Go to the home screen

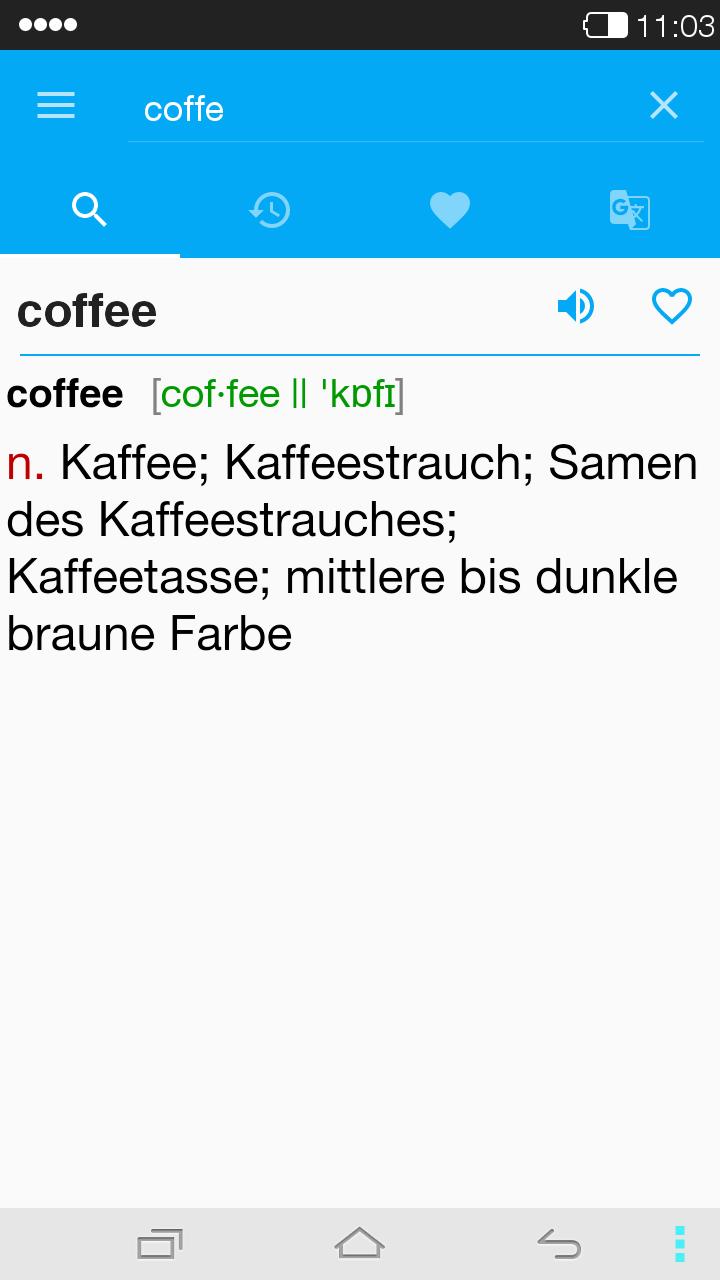pyautogui.click(x=359, y=1243)
